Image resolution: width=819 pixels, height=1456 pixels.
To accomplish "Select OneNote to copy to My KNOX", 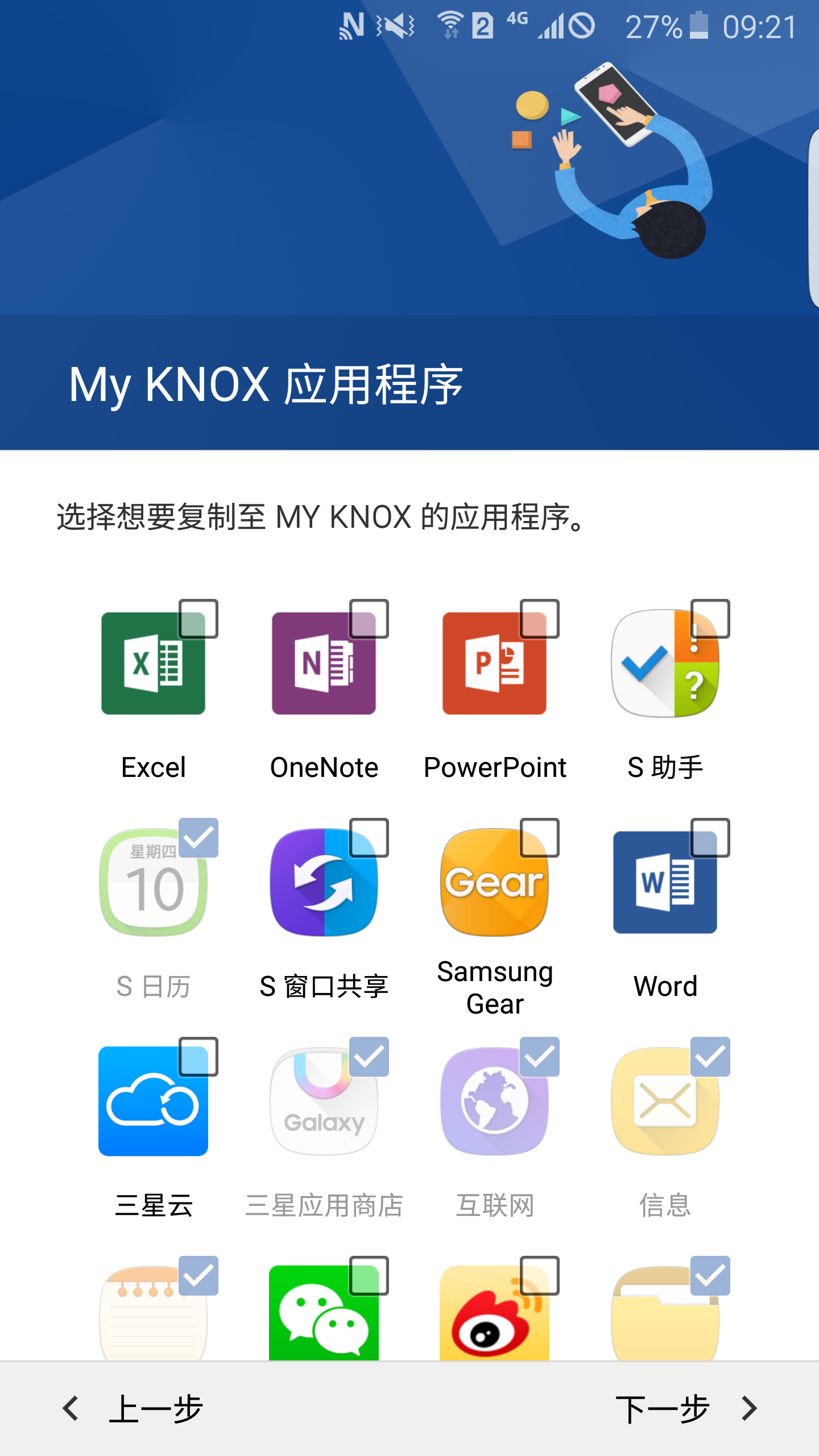I will point(369,619).
